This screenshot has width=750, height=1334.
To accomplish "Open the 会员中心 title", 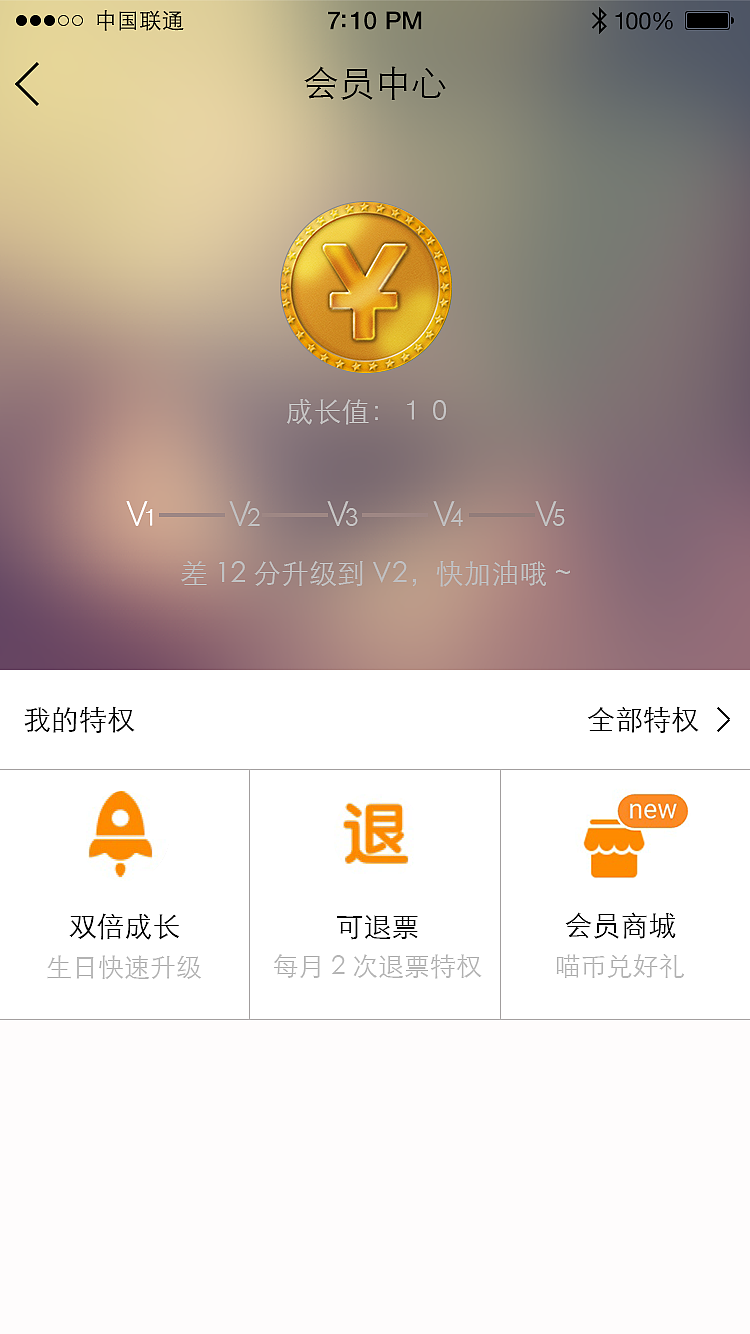I will (375, 86).
